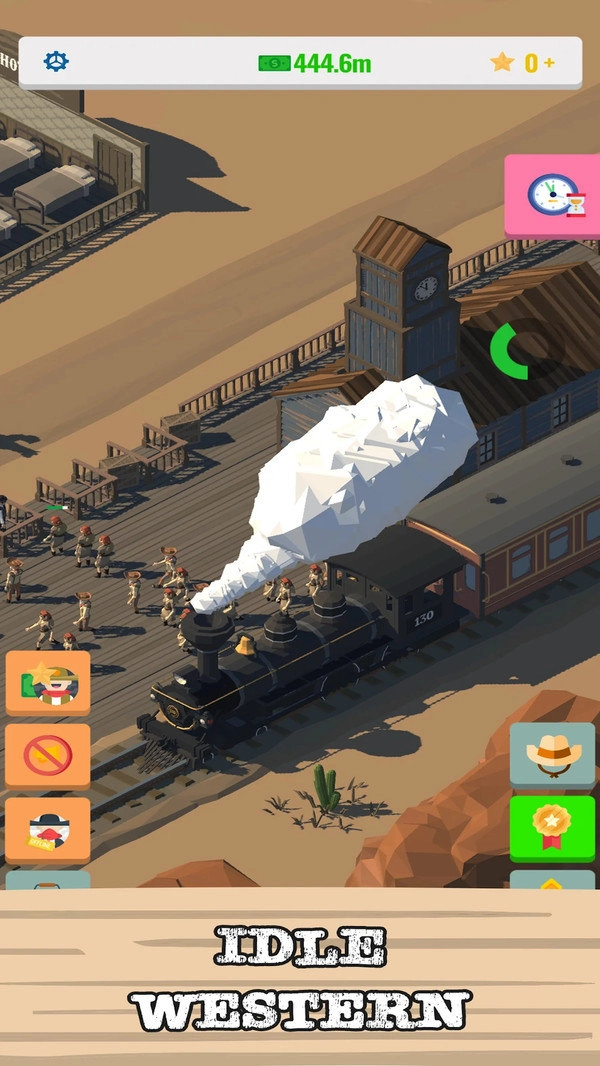Open the pink clock time boost
The height and width of the screenshot is (1066, 600).
click(x=554, y=196)
